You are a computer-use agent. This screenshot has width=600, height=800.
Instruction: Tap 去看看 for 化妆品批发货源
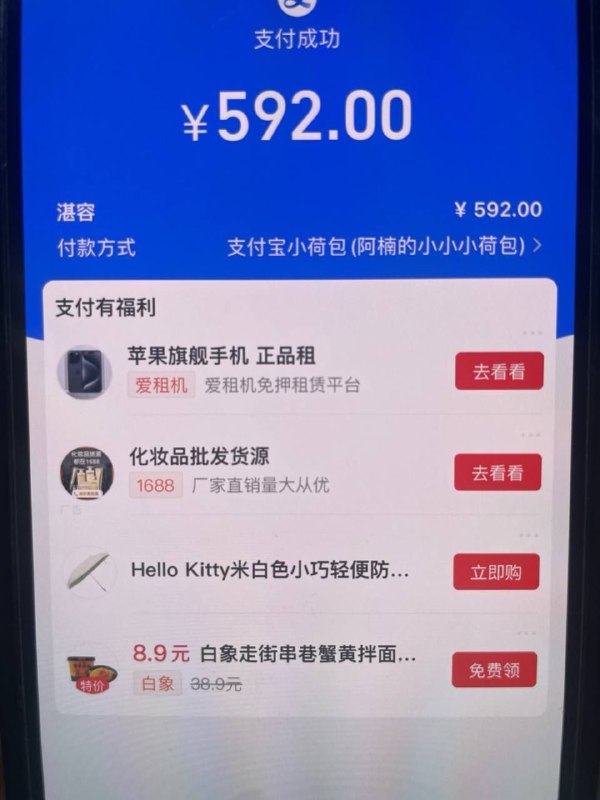click(497, 473)
